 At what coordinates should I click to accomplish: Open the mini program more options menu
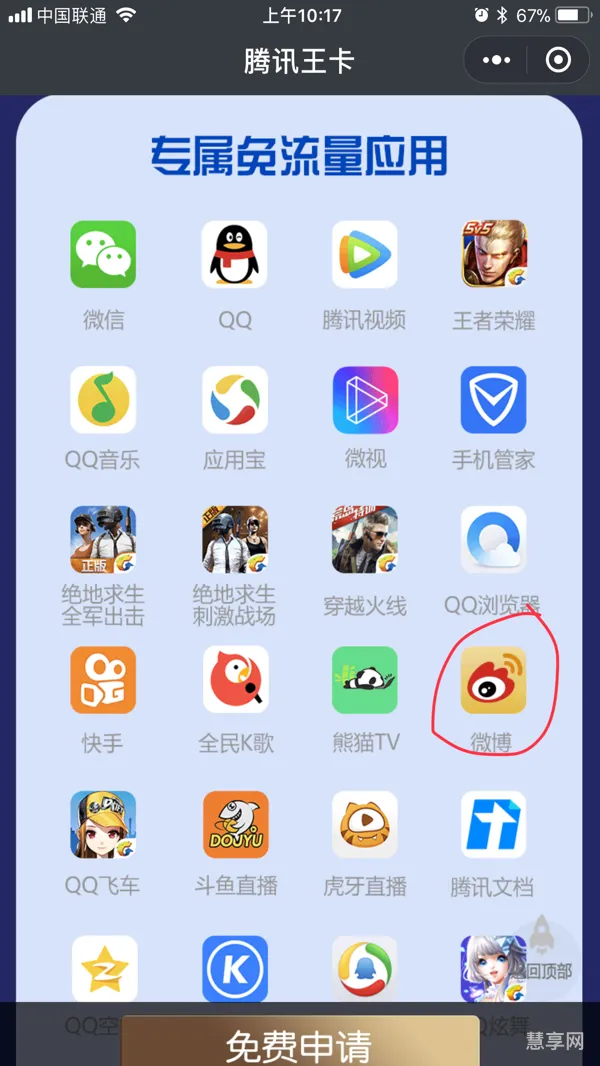pos(496,60)
